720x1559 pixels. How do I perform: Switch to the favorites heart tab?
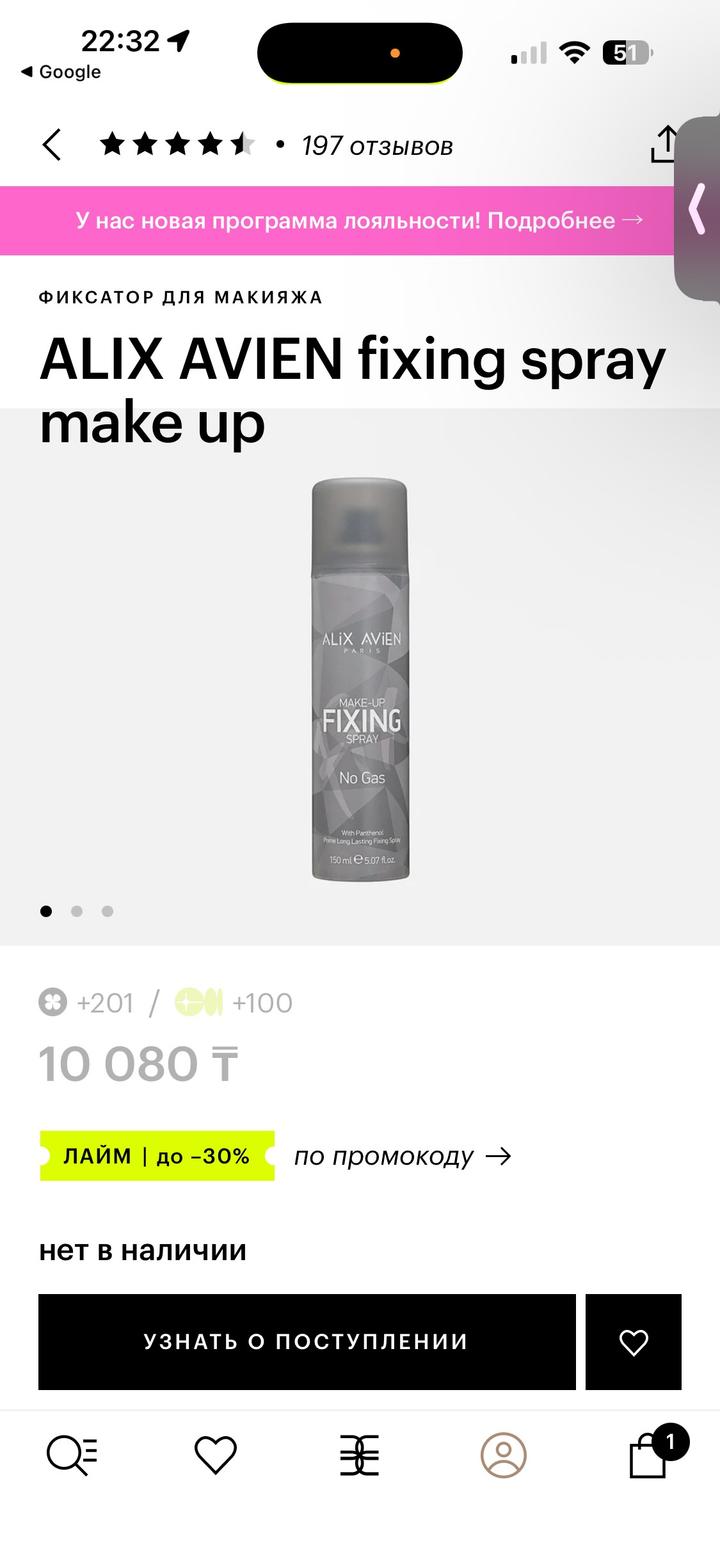(x=215, y=1455)
